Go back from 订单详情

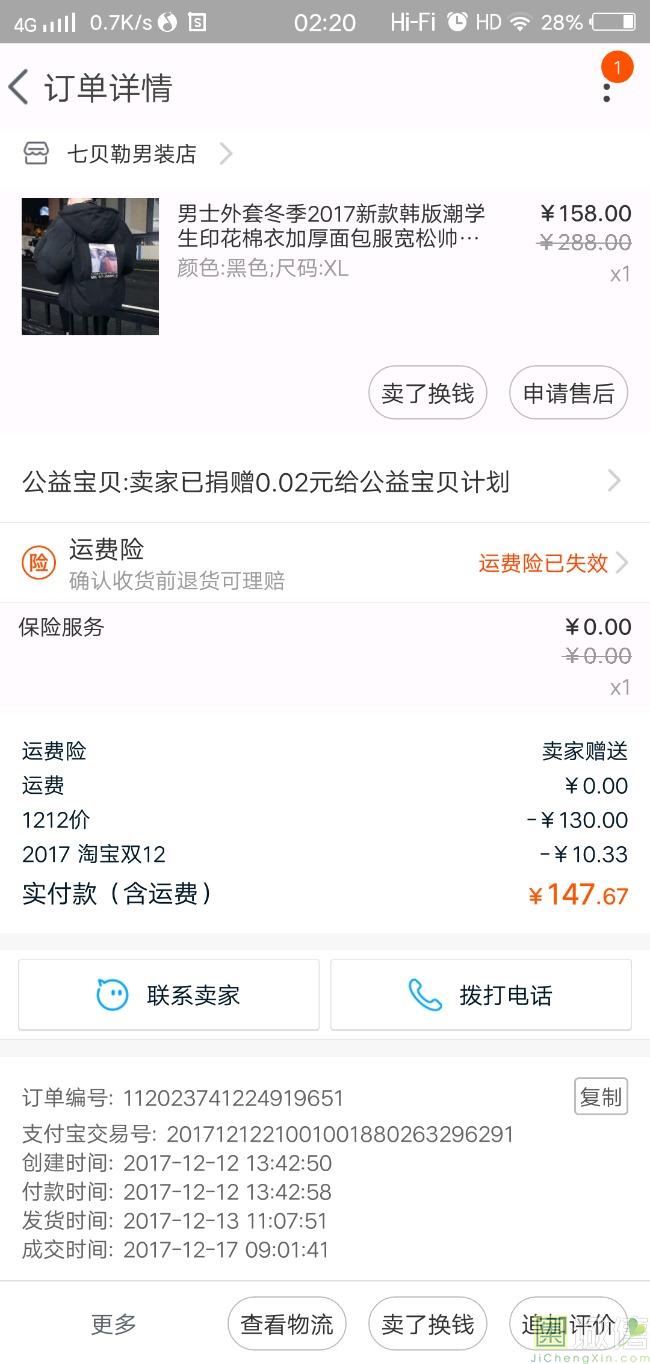[20, 88]
